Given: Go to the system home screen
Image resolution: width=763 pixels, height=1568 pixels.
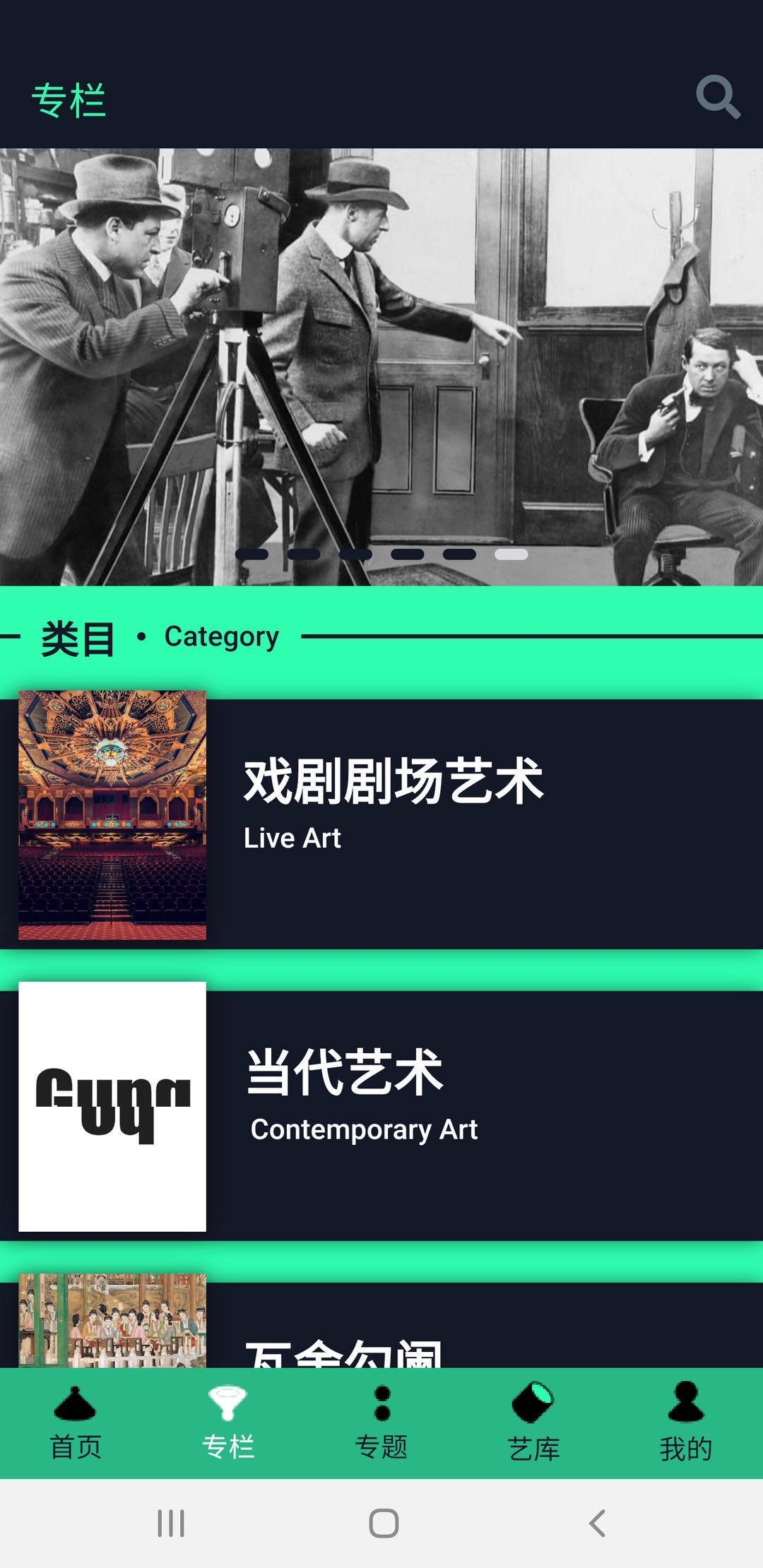Looking at the screenshot, I should 384,1524.
